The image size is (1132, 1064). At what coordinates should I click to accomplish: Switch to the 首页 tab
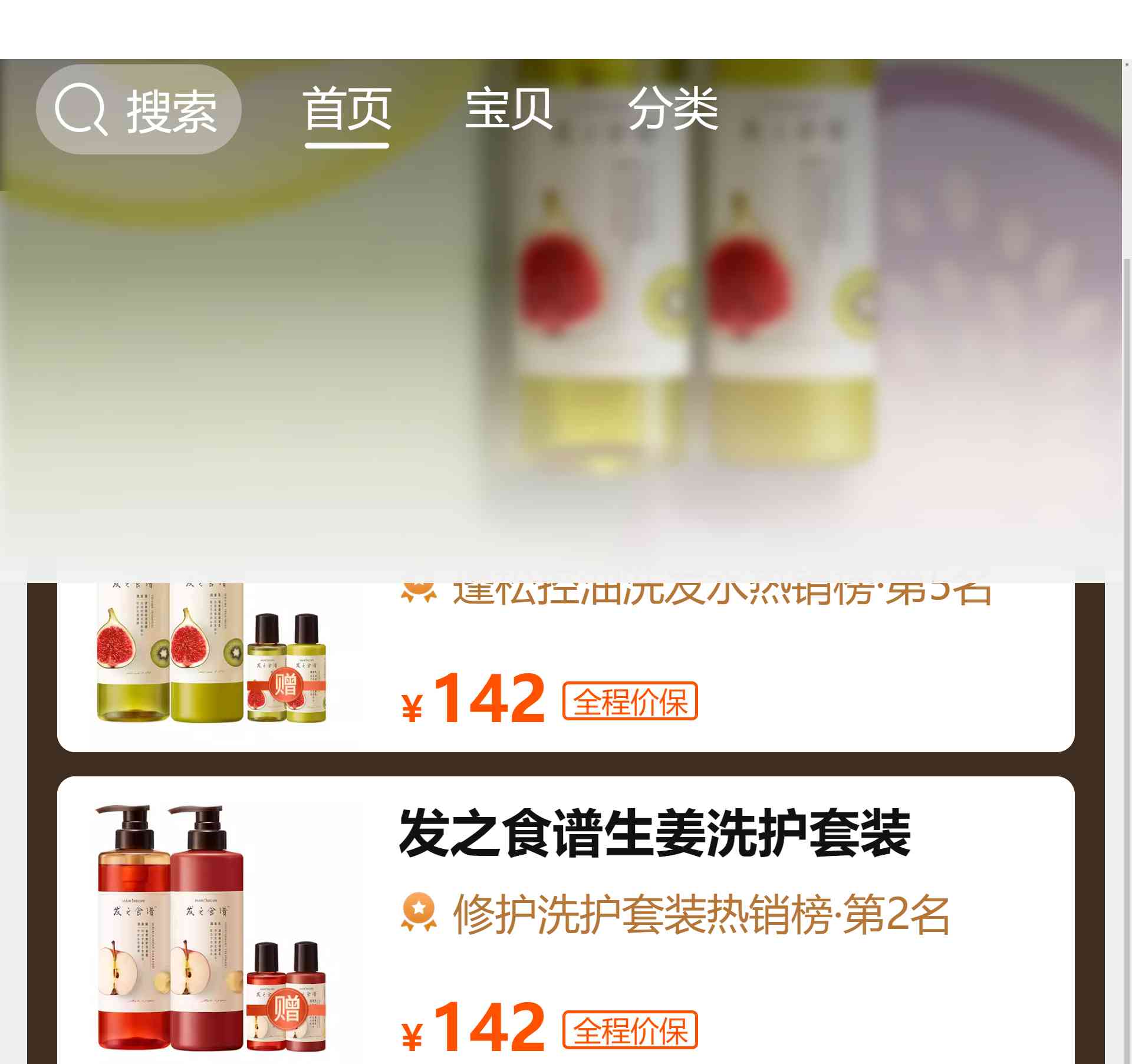[347, 110]
